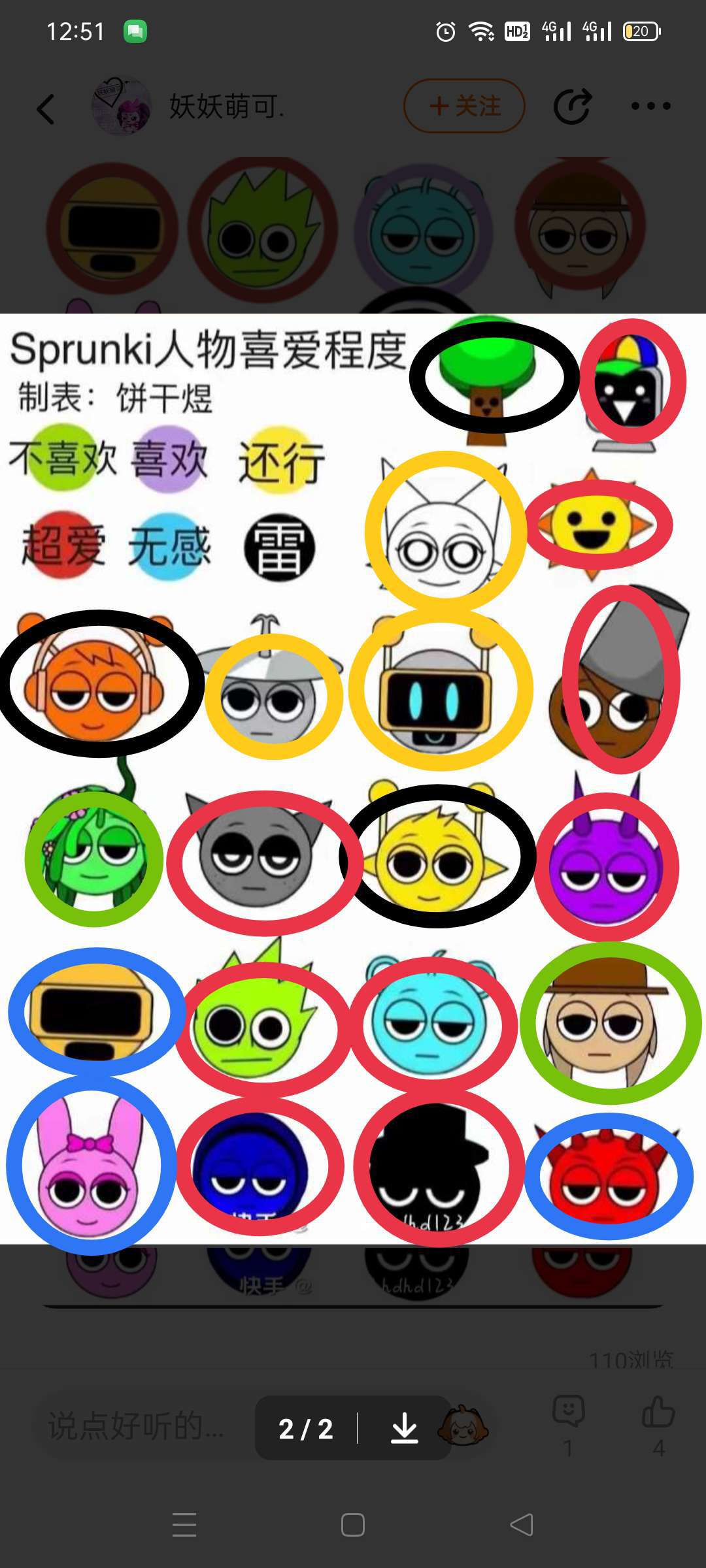Screen dimensions: 706x1568
Task: Download the current image
Action: [404, 1428]
